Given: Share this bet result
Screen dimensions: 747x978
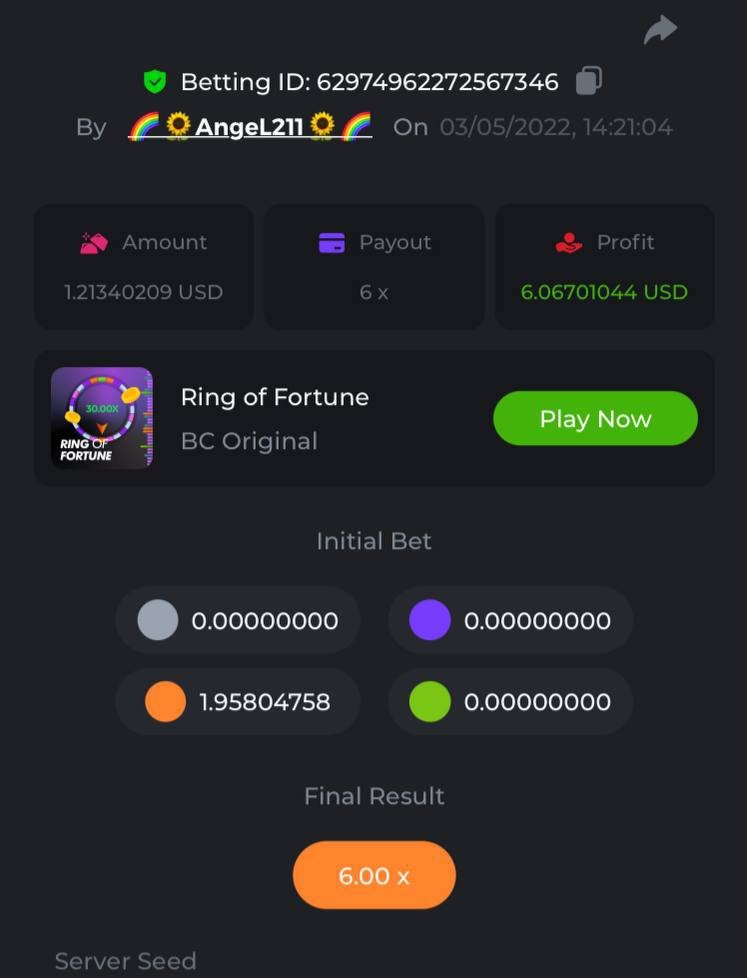Looking at the screenshot, I should (660, 30).
